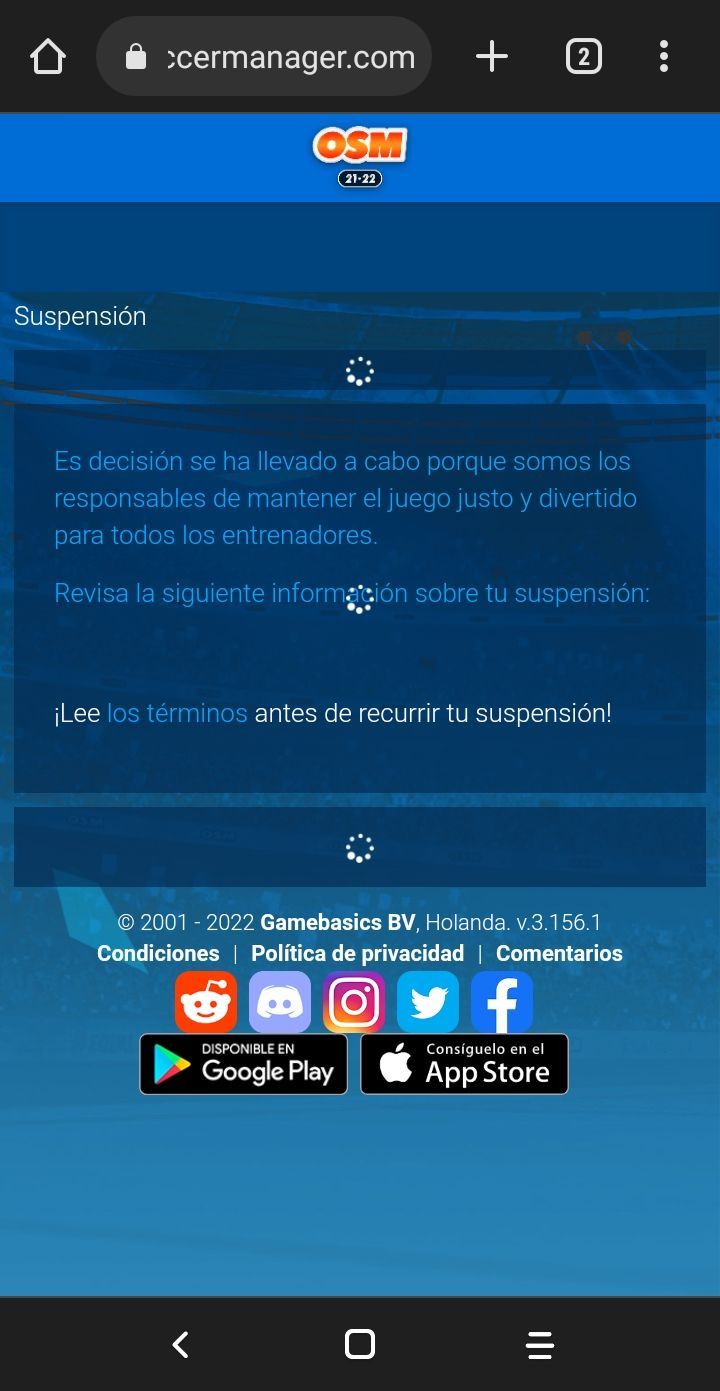Open the Chrome home page

coord(47,57)
